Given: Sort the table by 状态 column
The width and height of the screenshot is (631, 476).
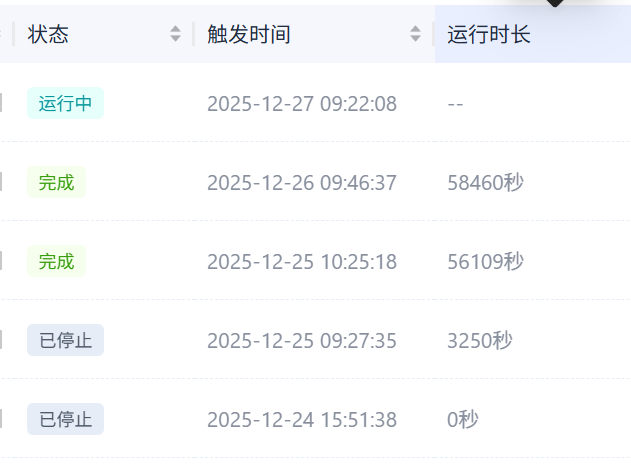Looking at the screenshot, I should click(176, 35).
